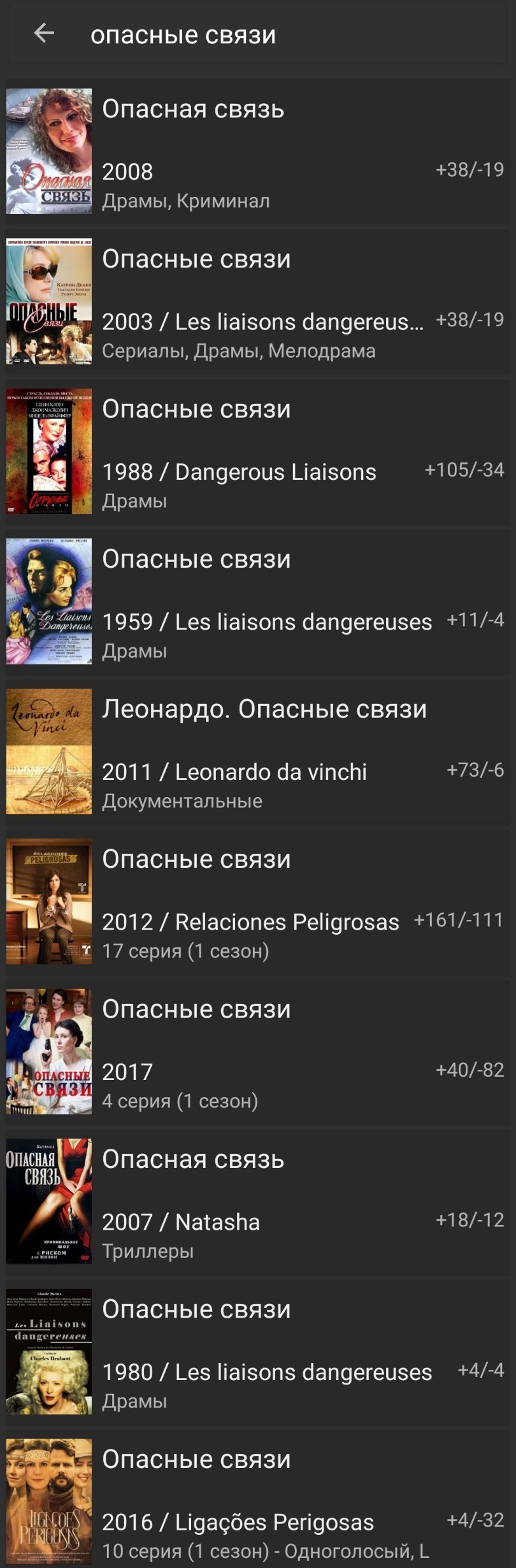Select 'Опасные связи' from 2017
516x1568 pixels.
point(257,1052)
